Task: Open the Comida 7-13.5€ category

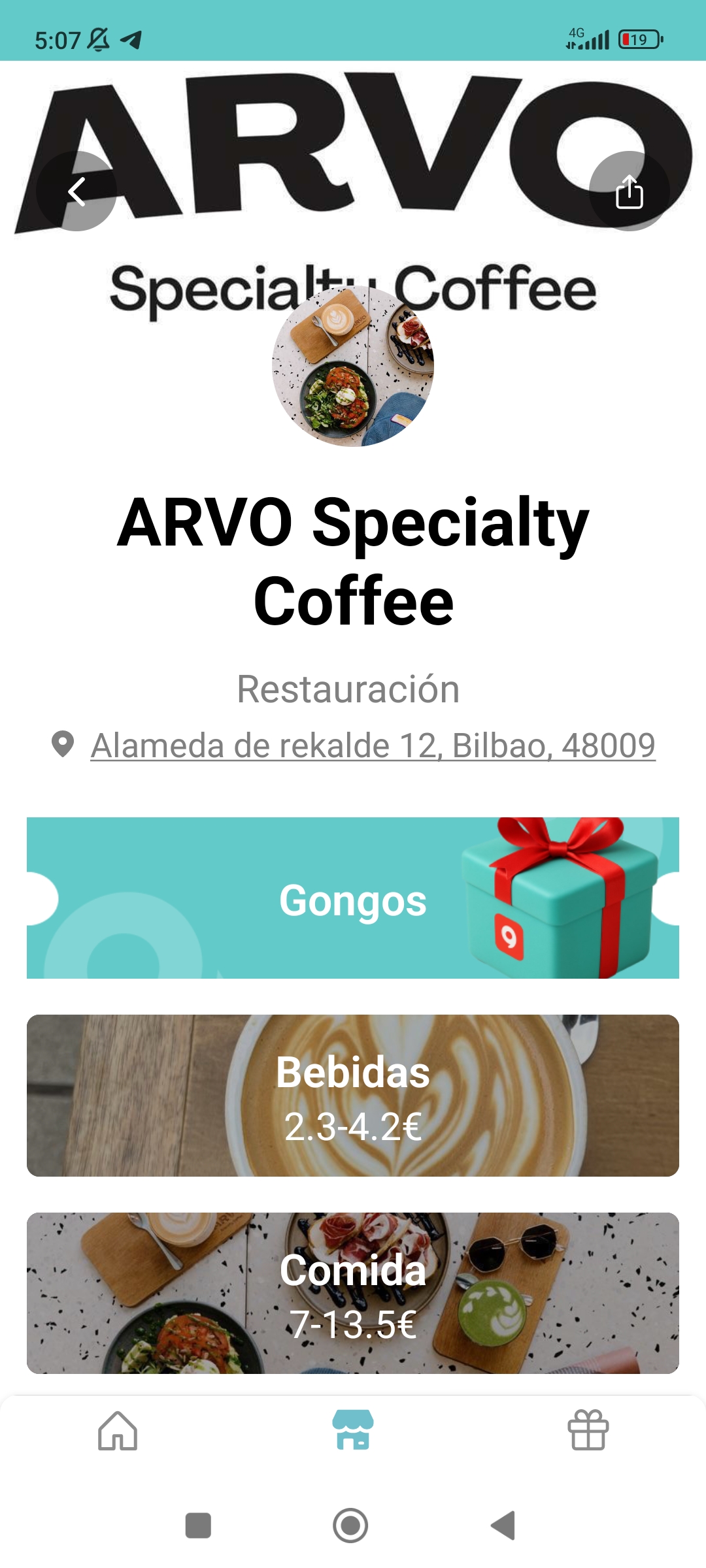Action: pos(353,1294)
